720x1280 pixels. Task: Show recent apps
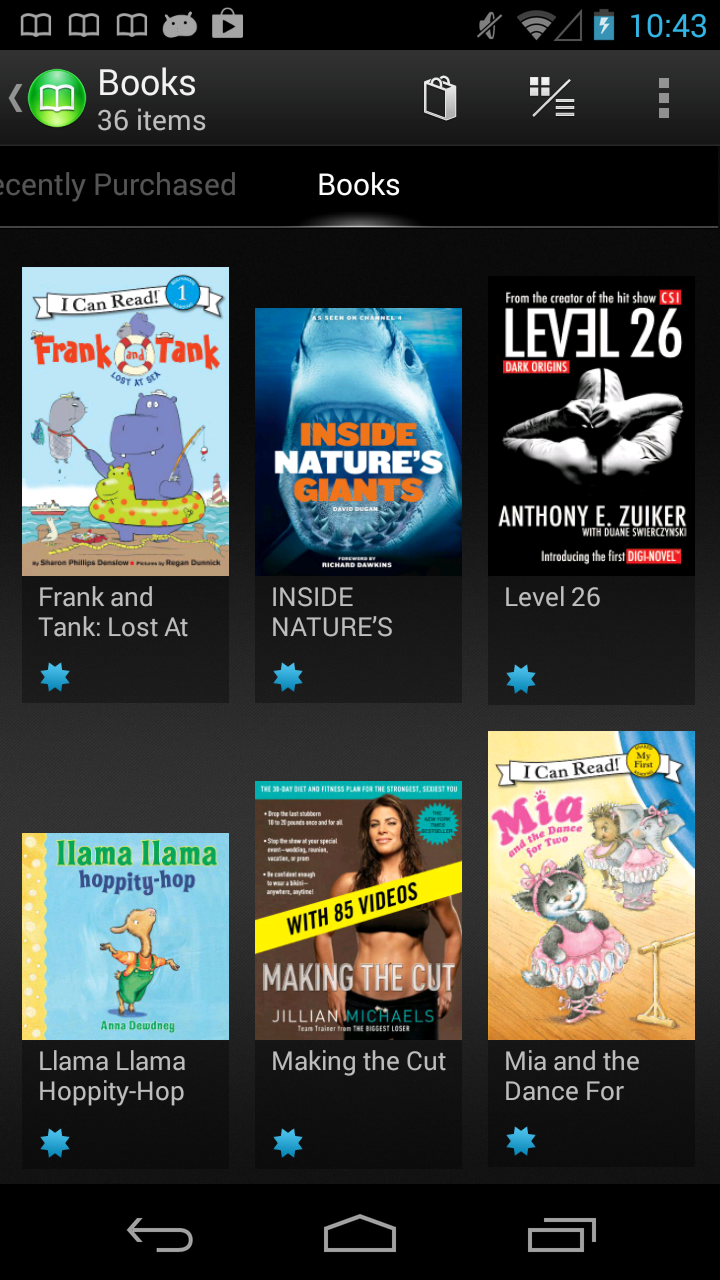pos(561,1234)
